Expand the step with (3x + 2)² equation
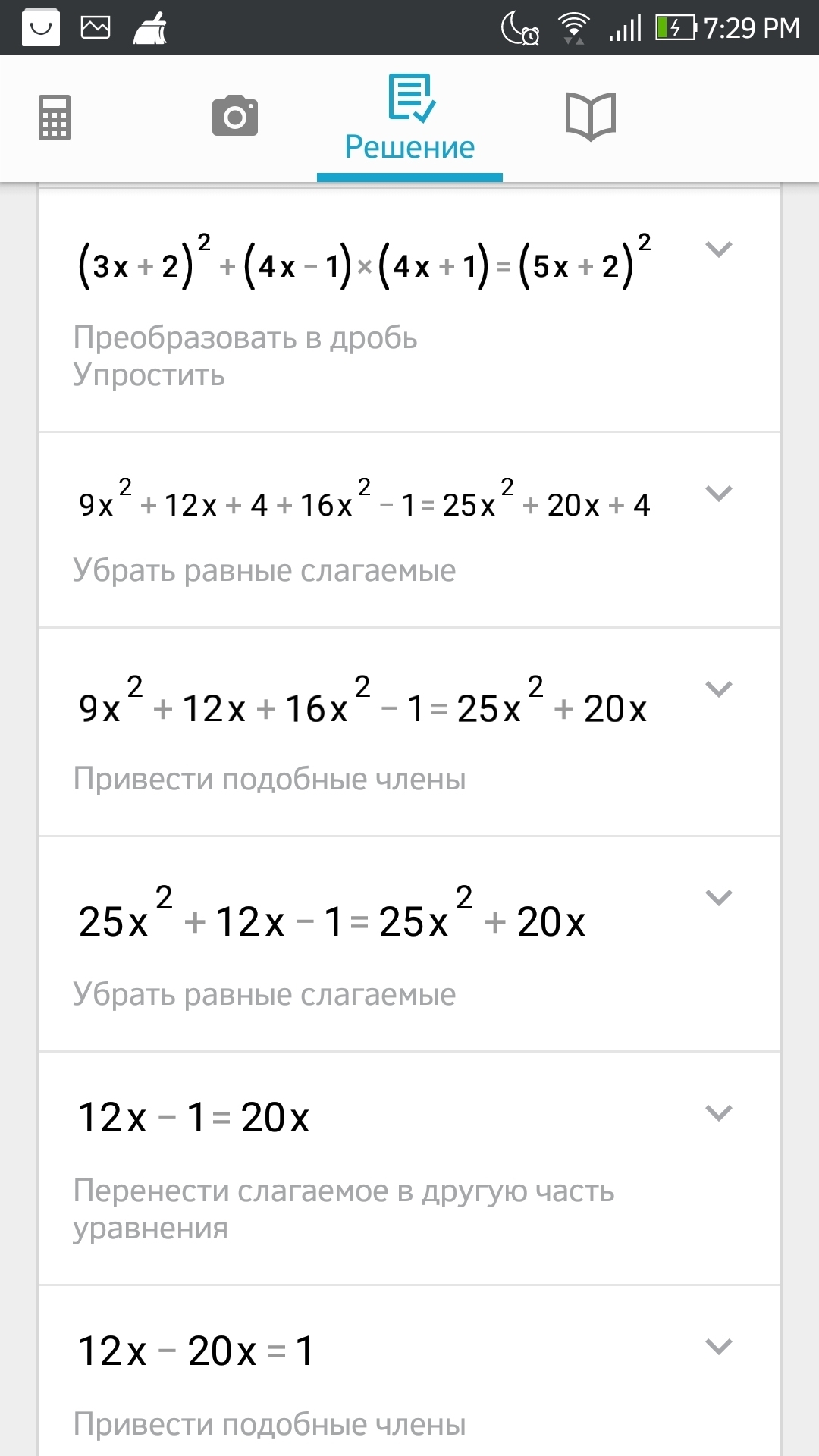This screenshot has height=1456, width=819. tap(718, 249)
